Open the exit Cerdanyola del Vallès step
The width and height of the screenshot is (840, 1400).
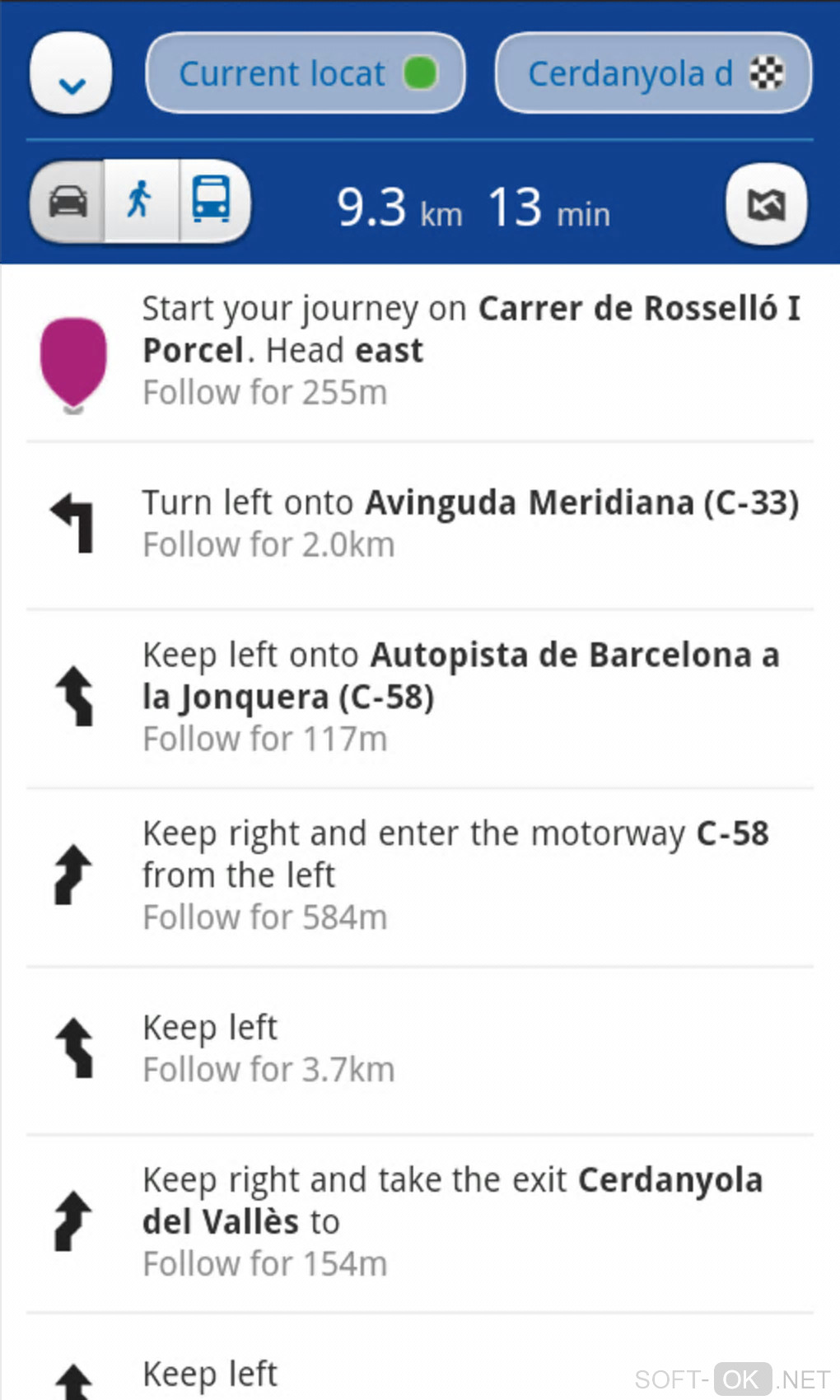pos(420,1221)
